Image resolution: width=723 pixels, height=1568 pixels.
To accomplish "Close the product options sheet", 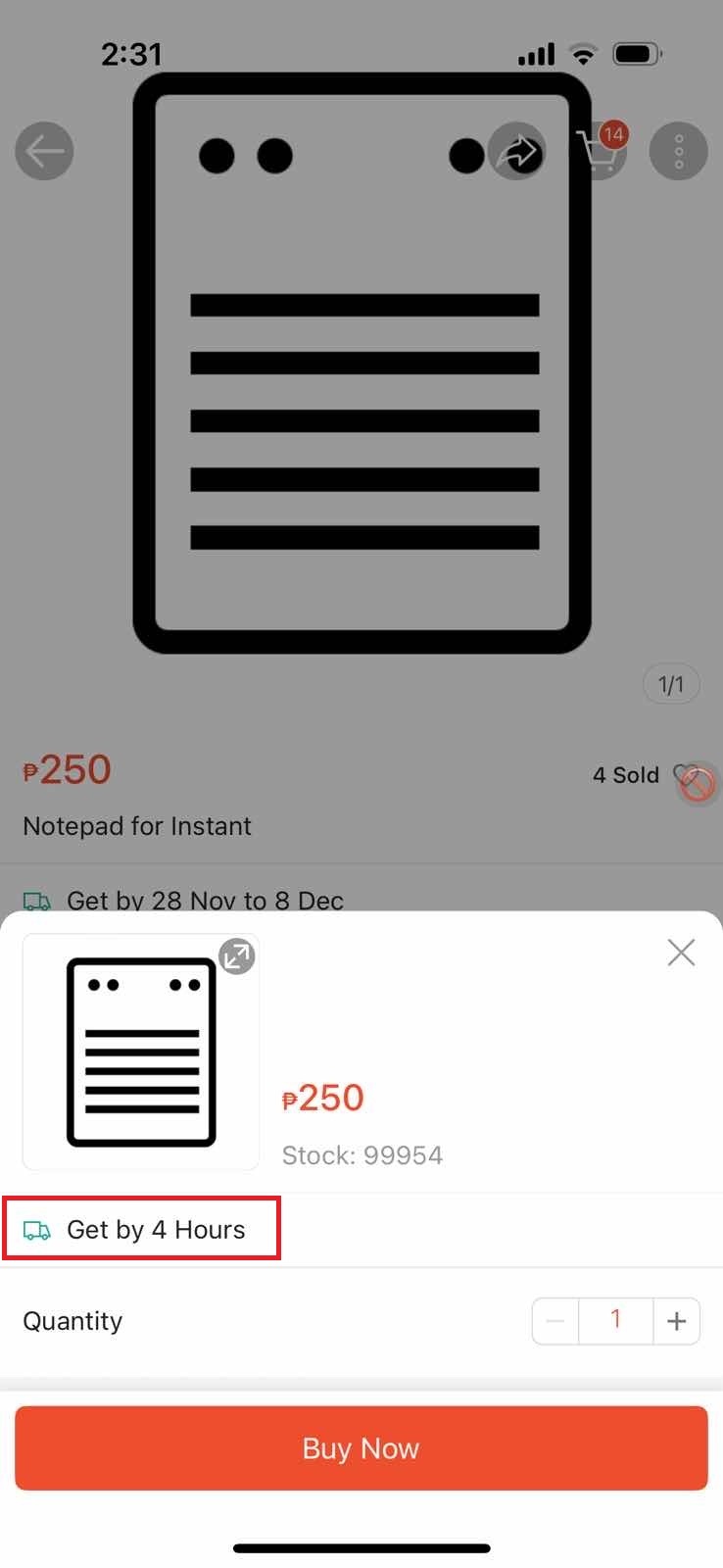I will [681, 952].
